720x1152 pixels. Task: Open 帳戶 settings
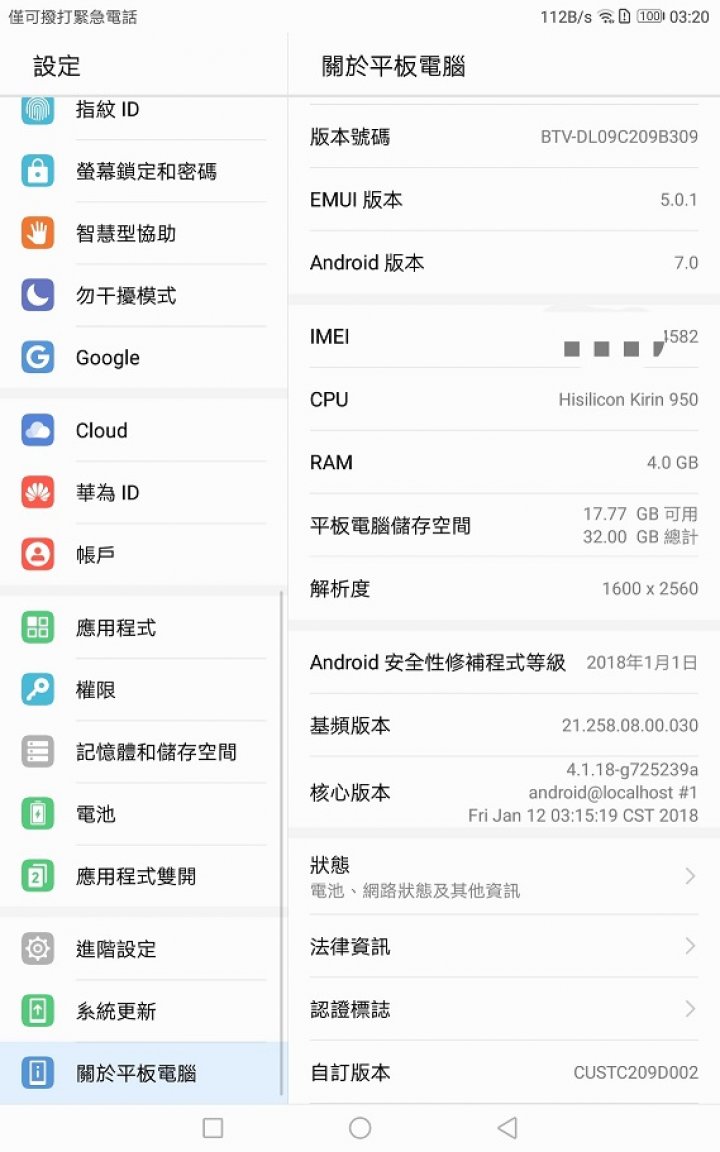143,555
